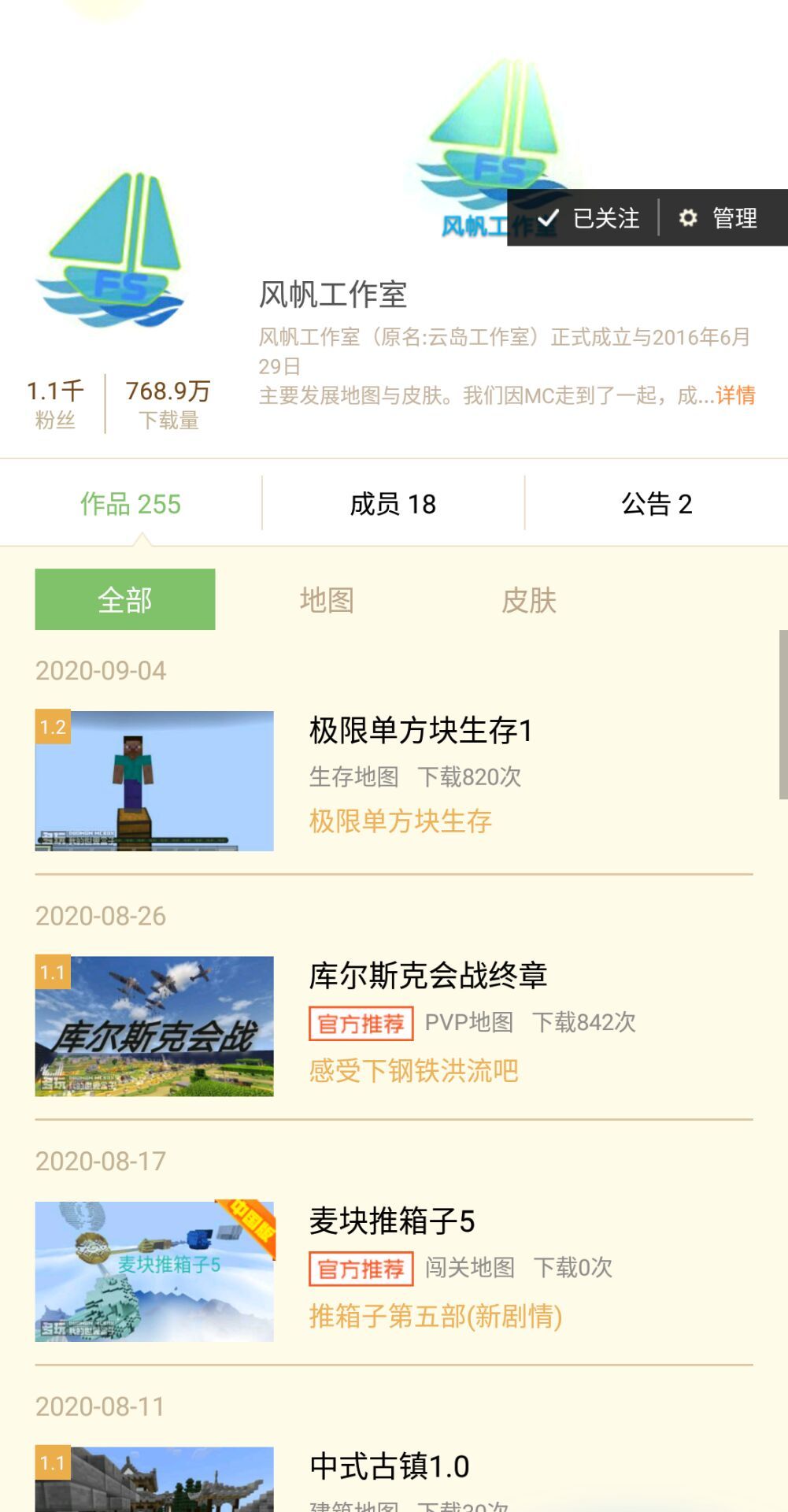Open the 中式古镇1.0 building map

point(390,1467)
